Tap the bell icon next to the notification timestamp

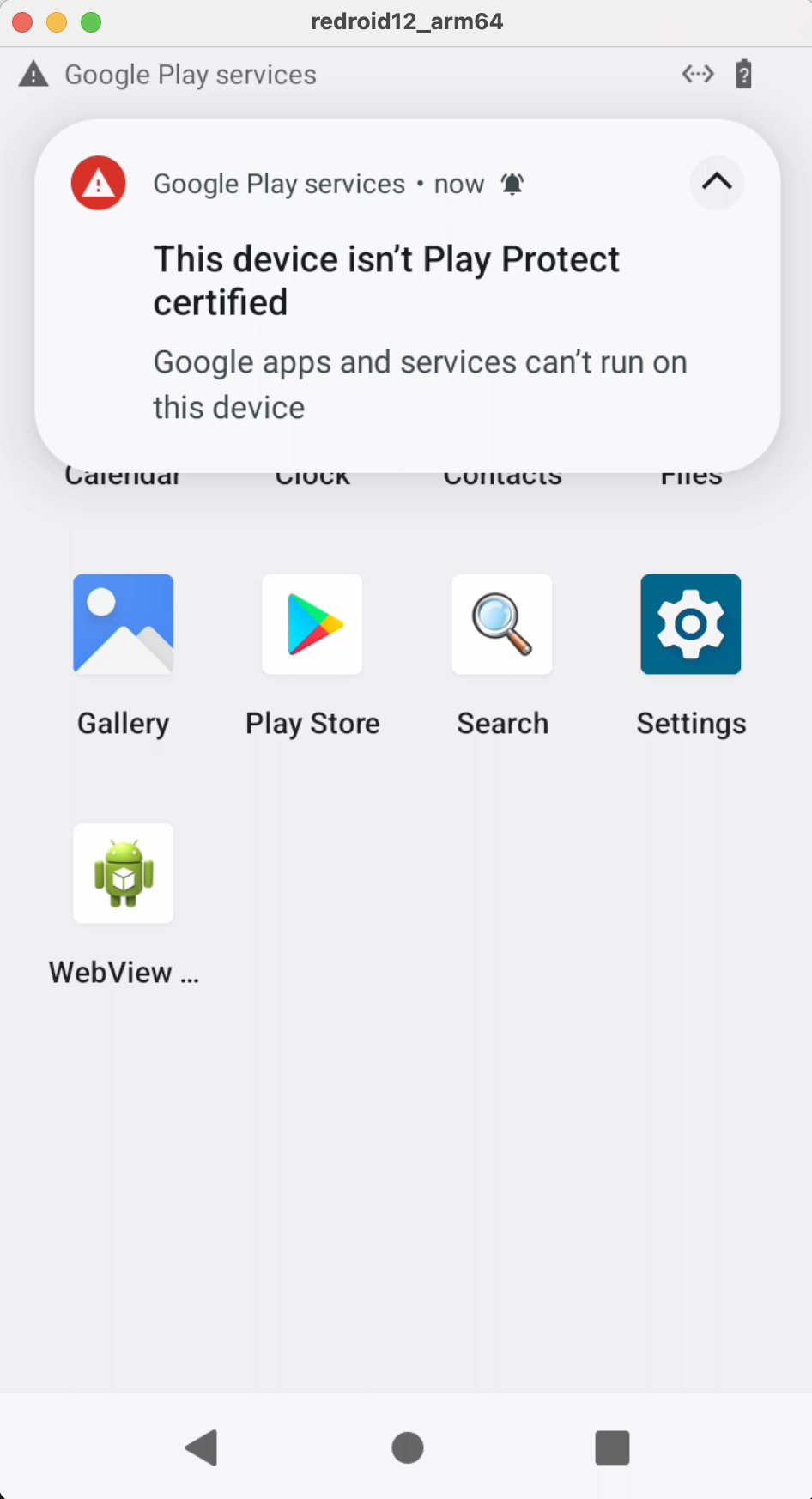click(x=512, y=183)
